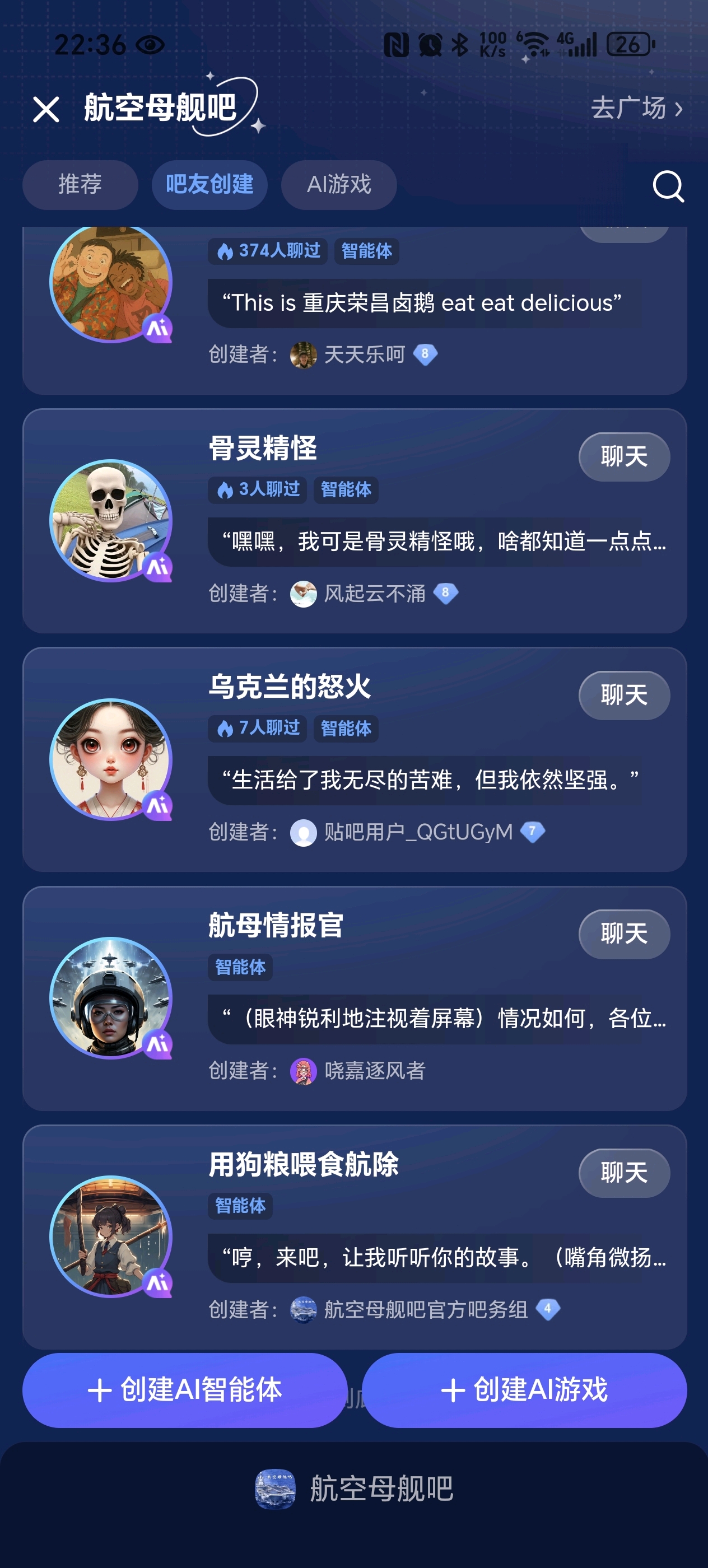Open creator 风起云不涌's profile

(x=373, y=594)
